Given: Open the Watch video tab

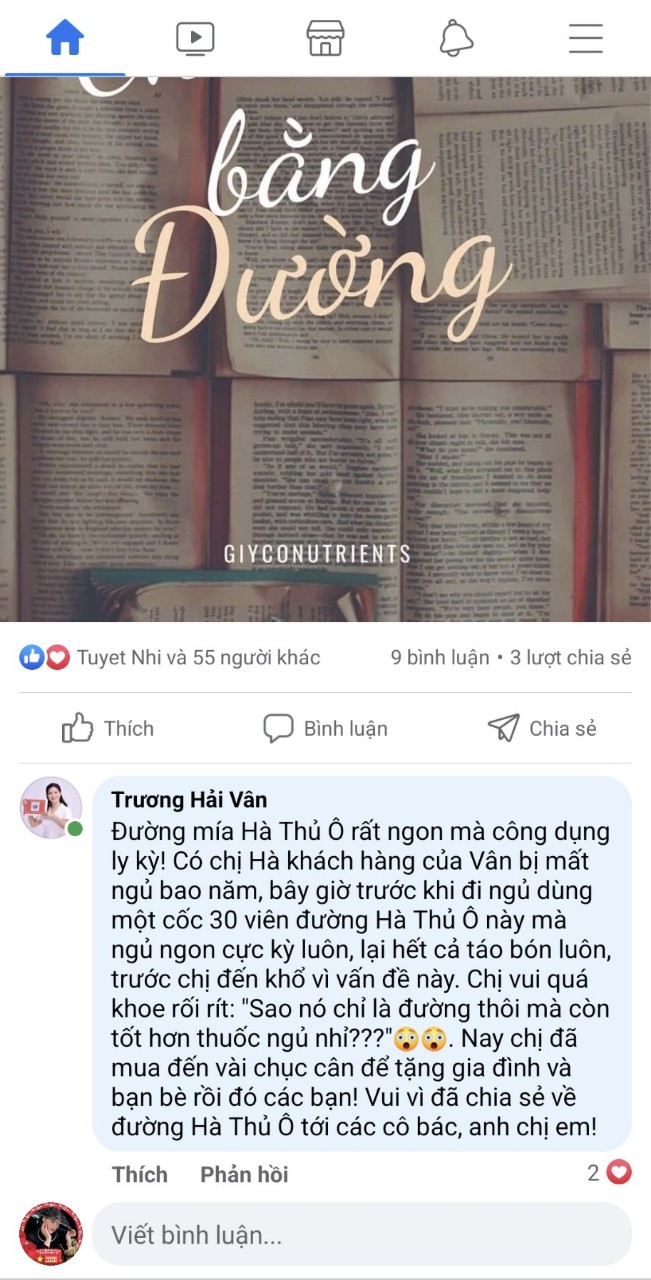Looking at the screenshot, I should [x=195, y=38].
